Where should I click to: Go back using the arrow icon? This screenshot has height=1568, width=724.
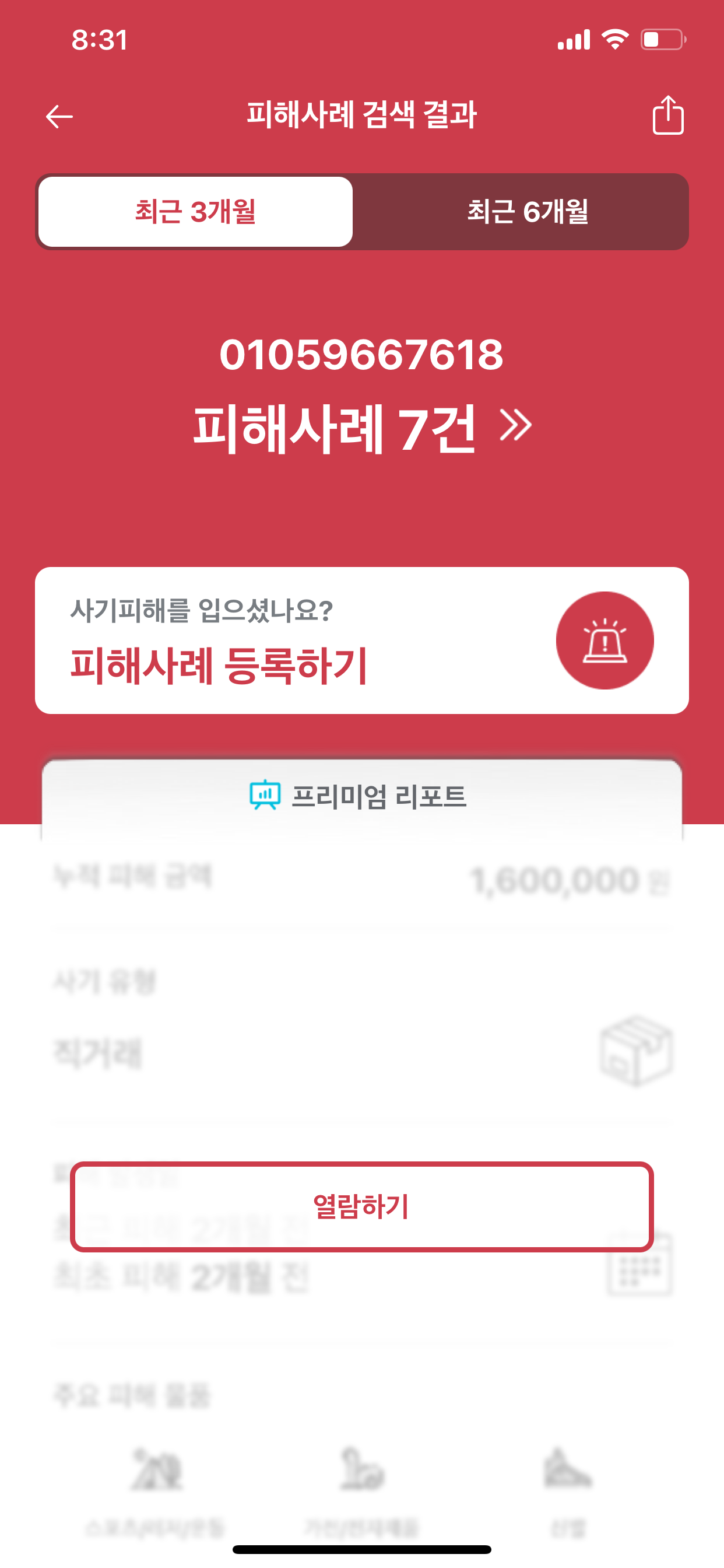[x=59, y=116]
